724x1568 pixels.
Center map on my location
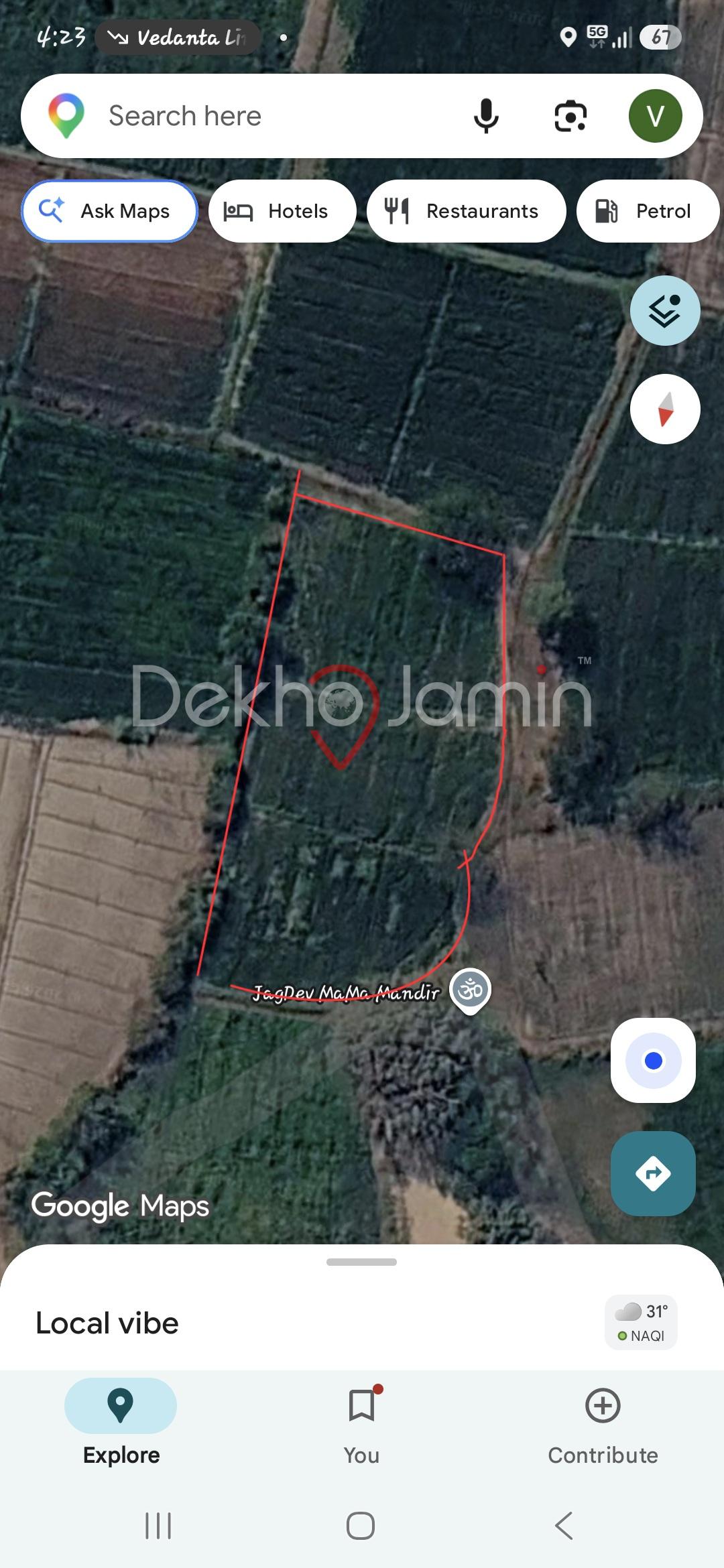point(653,1061)
